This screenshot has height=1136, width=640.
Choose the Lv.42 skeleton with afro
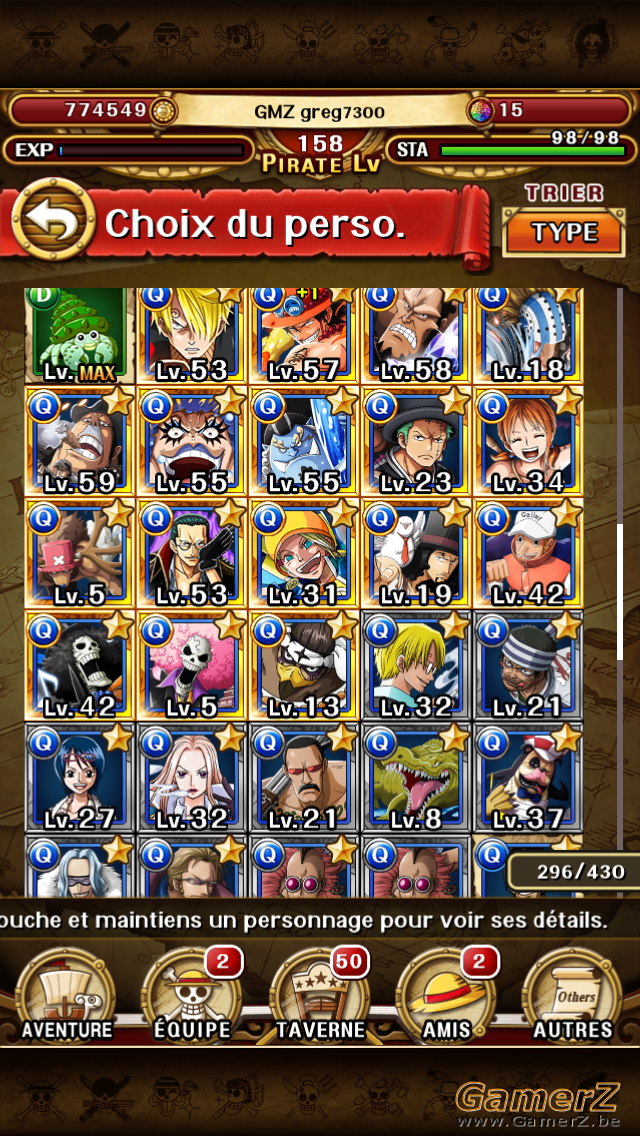(80, 665)
